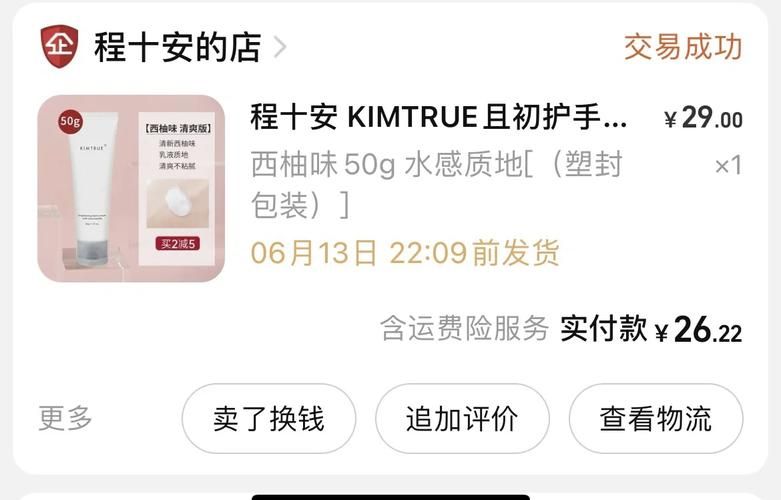Tap the 卖了换钱 resell button
Screen dimensions: 781x500
[x=268, y=419]
